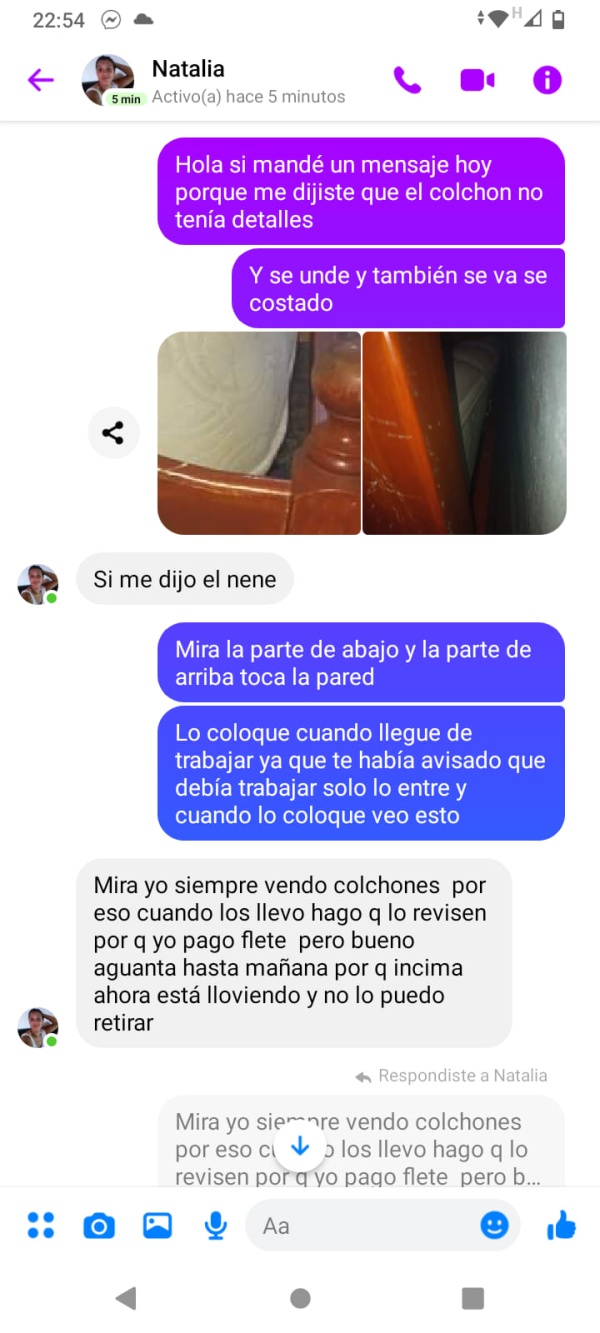The height and width of the screenshot is (1333, 600).
Task: Tap the system home button
Action: point(300,1298)
